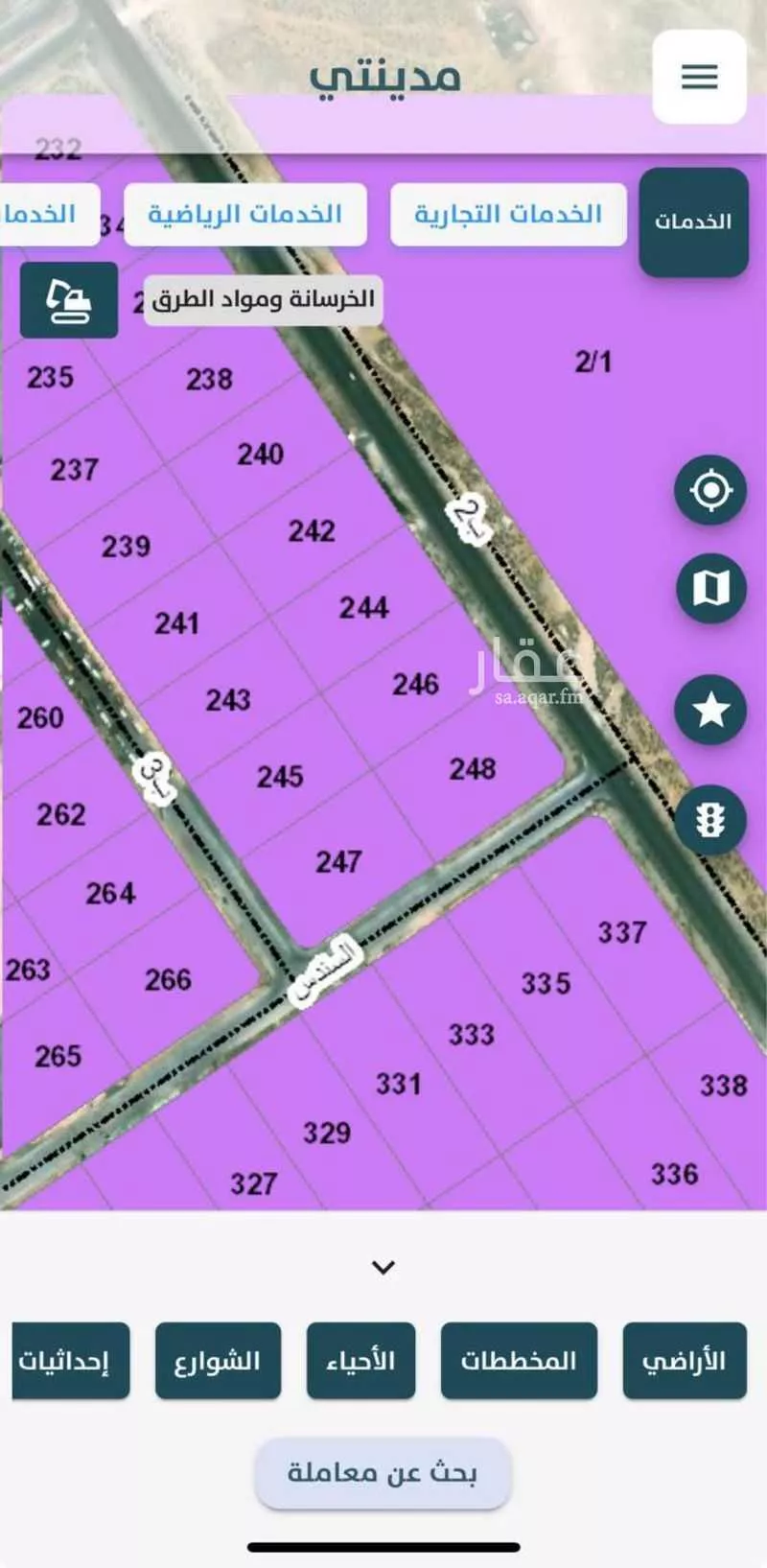Screen dimensions: 767x1568
Task: Choose the الخدمات الرياضية chip
Action: coord(245,215)
